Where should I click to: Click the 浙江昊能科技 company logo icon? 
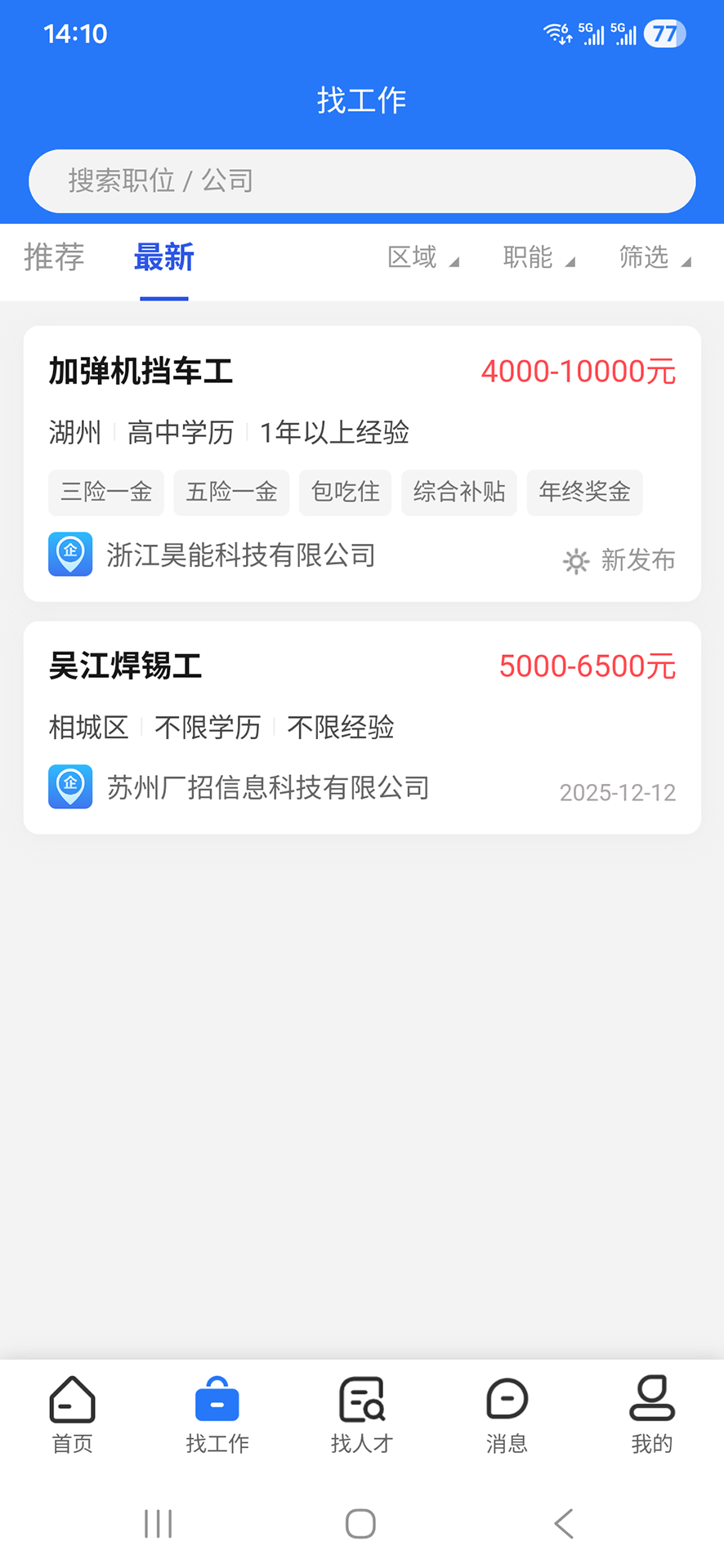pyautogui.click(x=70, y=555)
